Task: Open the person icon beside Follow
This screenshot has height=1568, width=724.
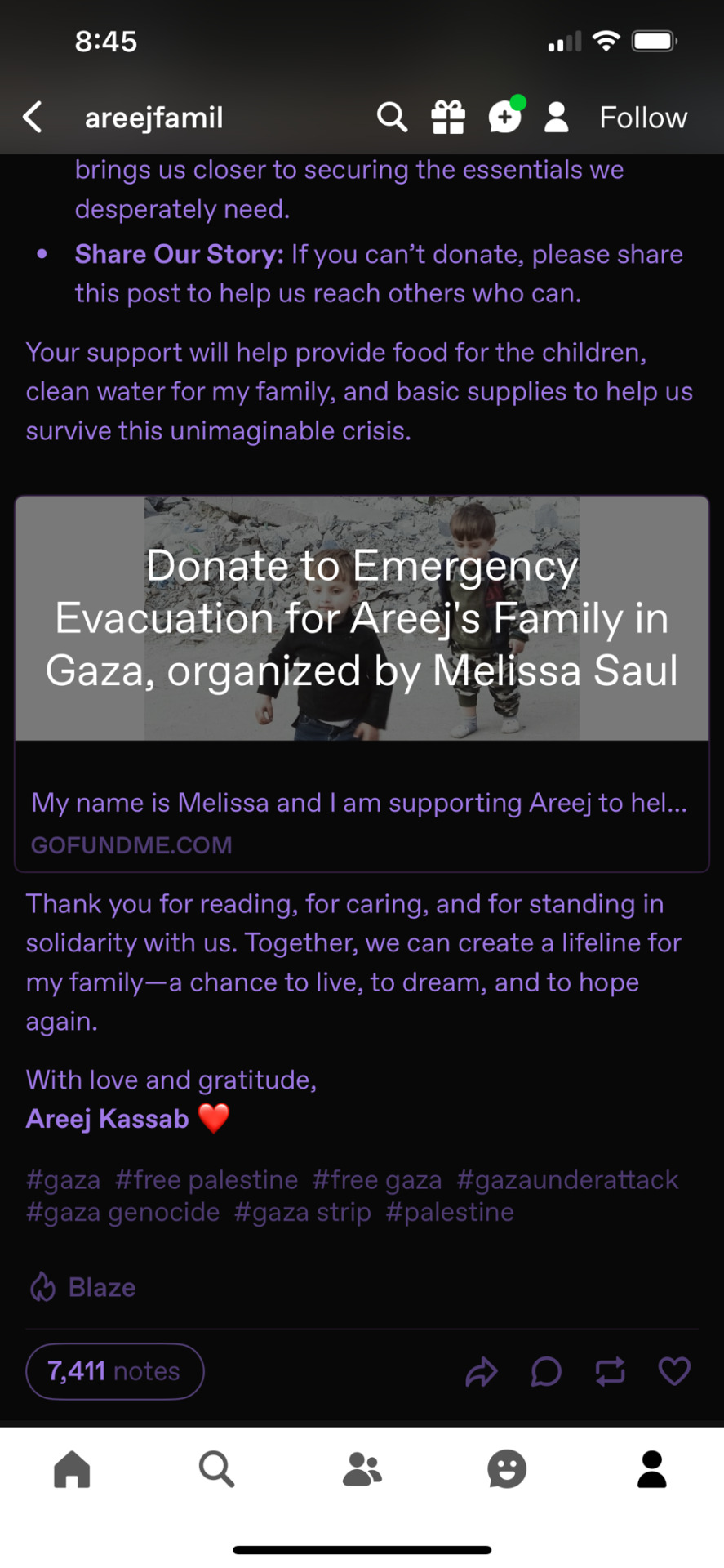Action: tap(557, 118)
